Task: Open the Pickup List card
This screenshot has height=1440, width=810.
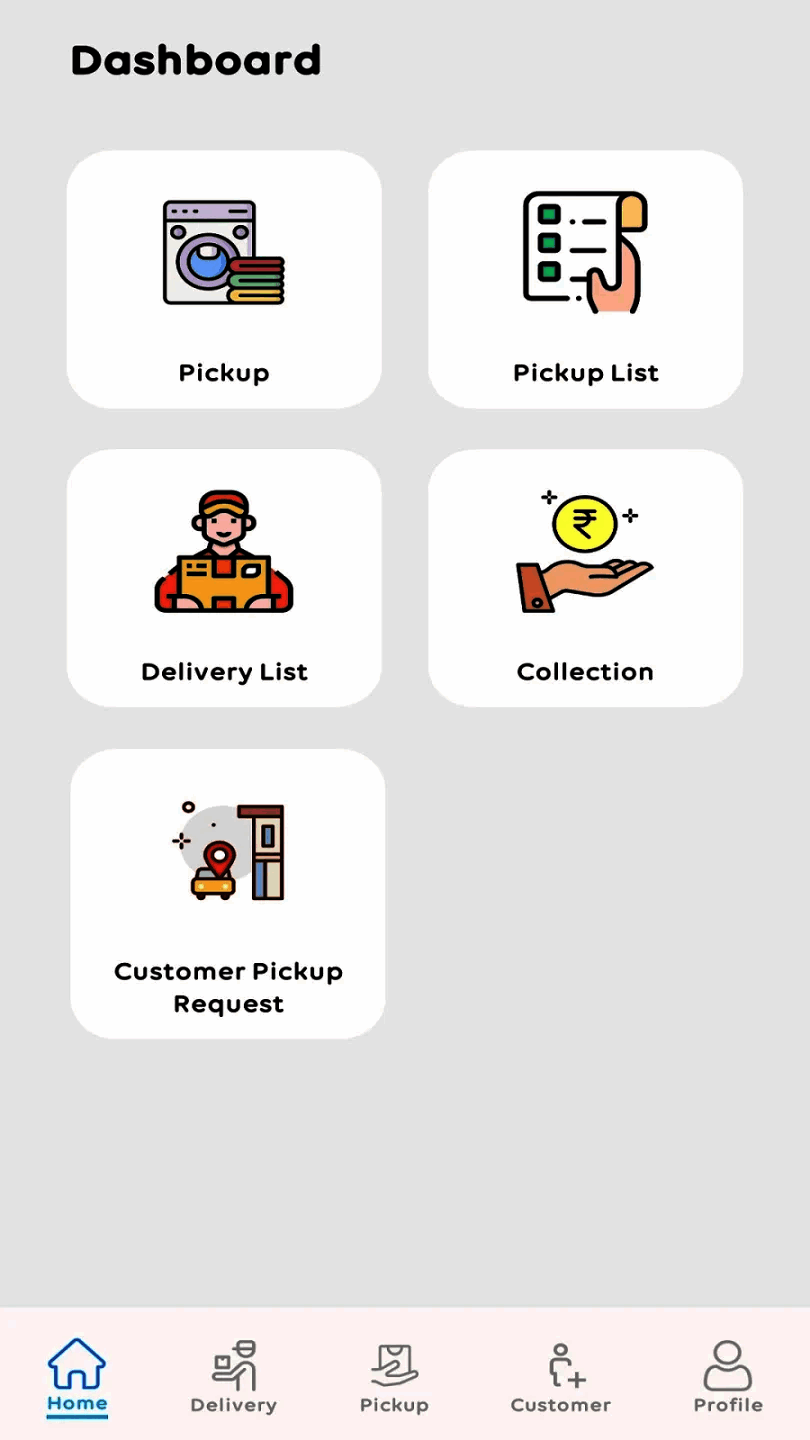Action: [x=585, y=279]
